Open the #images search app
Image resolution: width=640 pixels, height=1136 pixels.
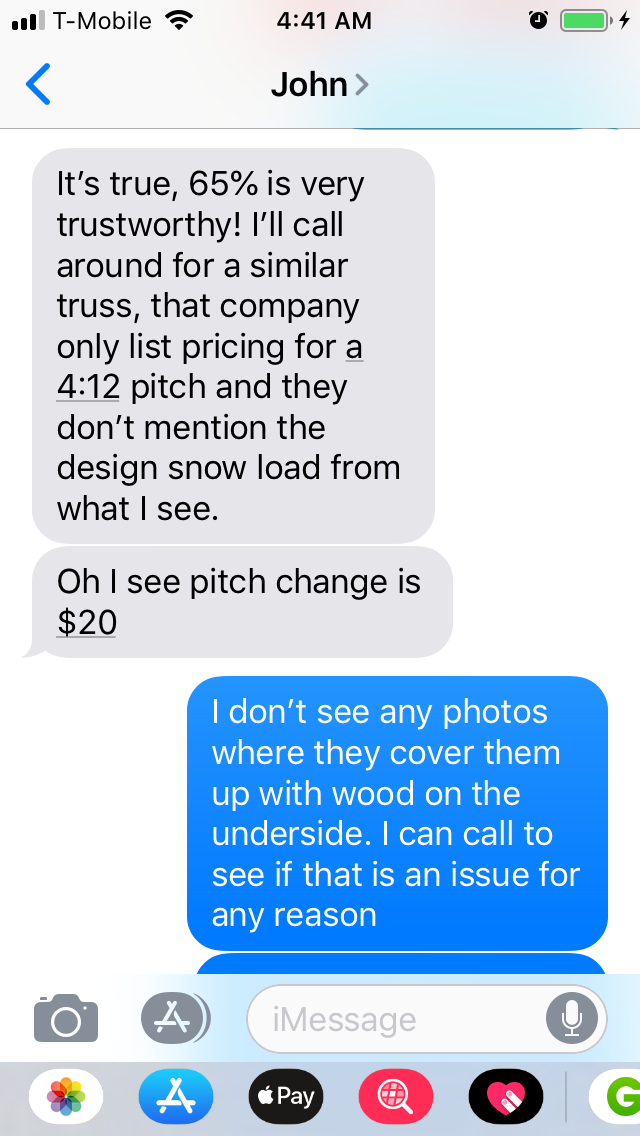click(x=396, y=1097)
